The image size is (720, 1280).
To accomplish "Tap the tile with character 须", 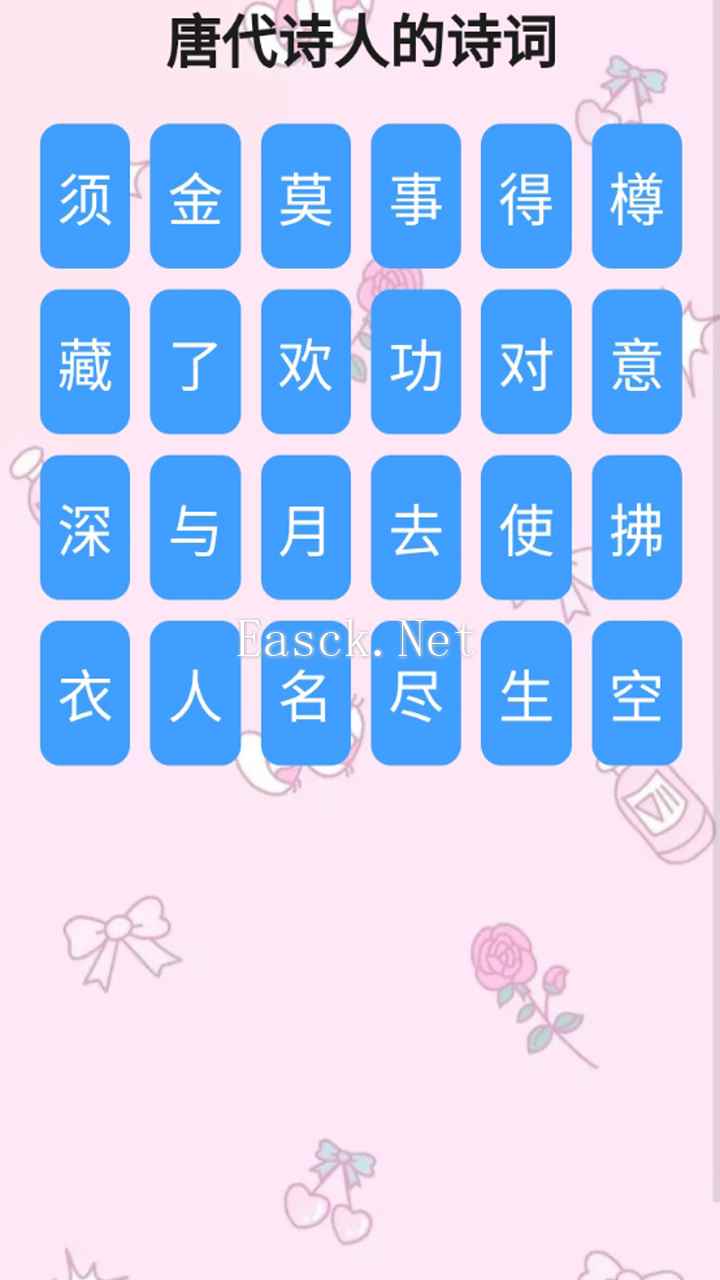I will (x=84, y=197).
